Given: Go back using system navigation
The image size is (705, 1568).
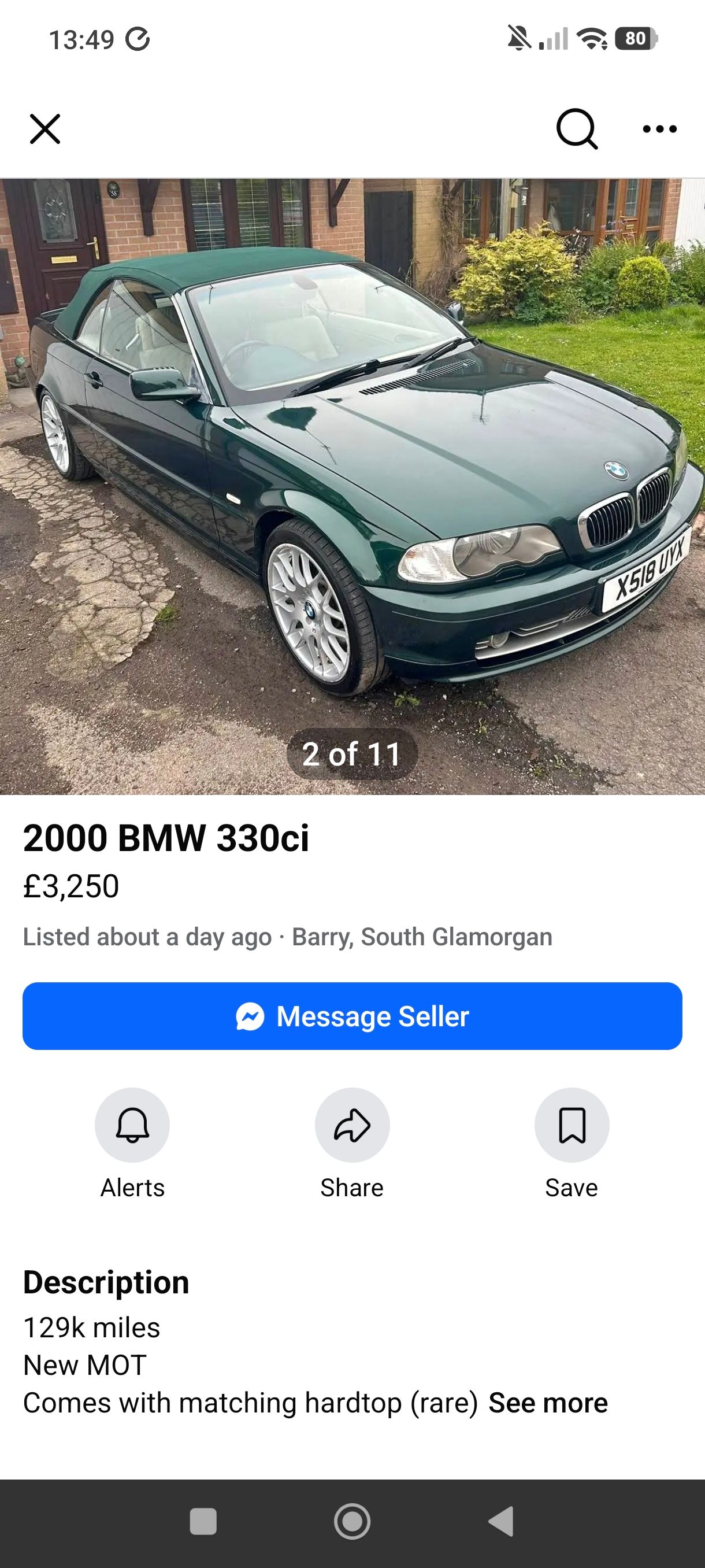Looking at the screenshot, I should click(501, 1522).
